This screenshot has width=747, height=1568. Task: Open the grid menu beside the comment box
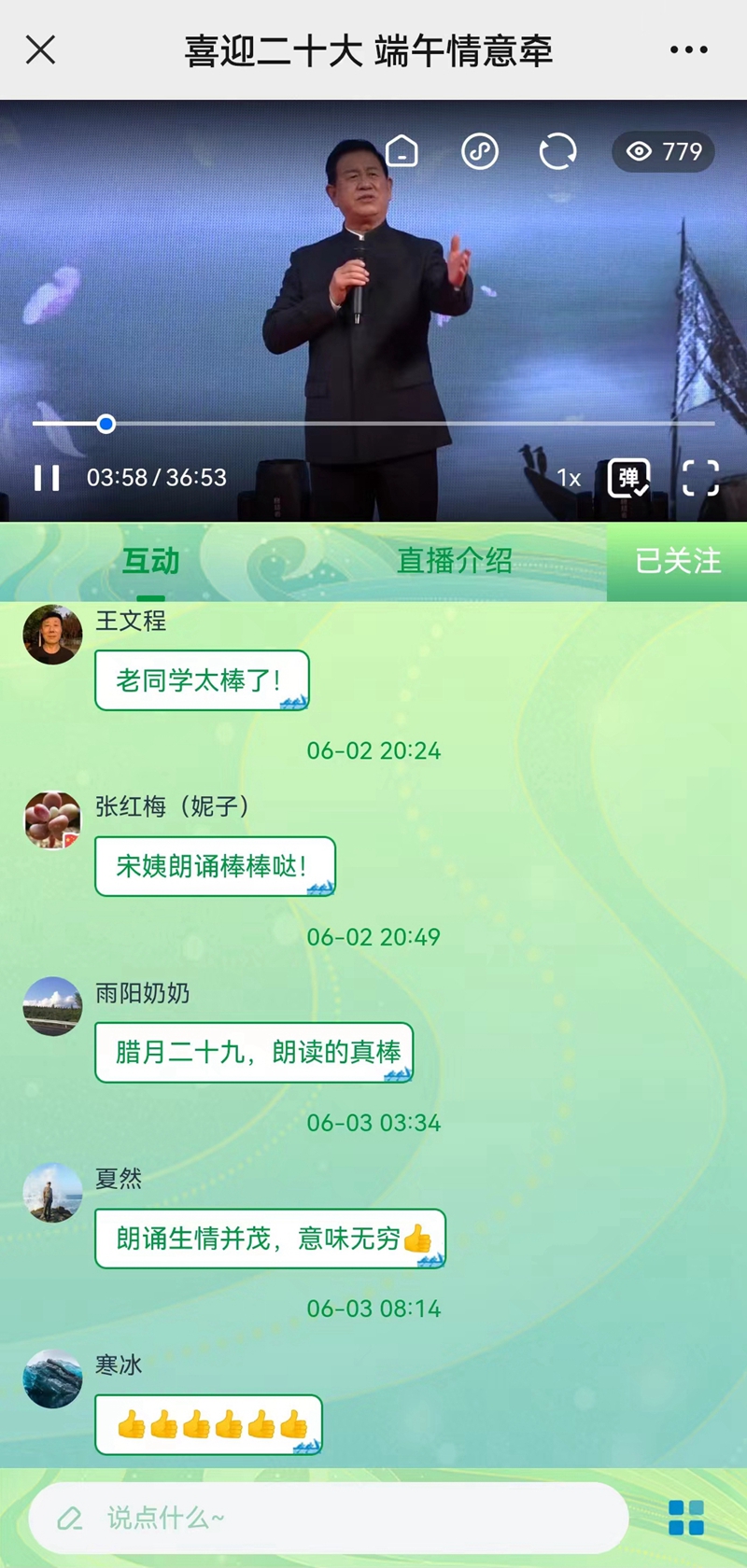tap(686, 1519)
